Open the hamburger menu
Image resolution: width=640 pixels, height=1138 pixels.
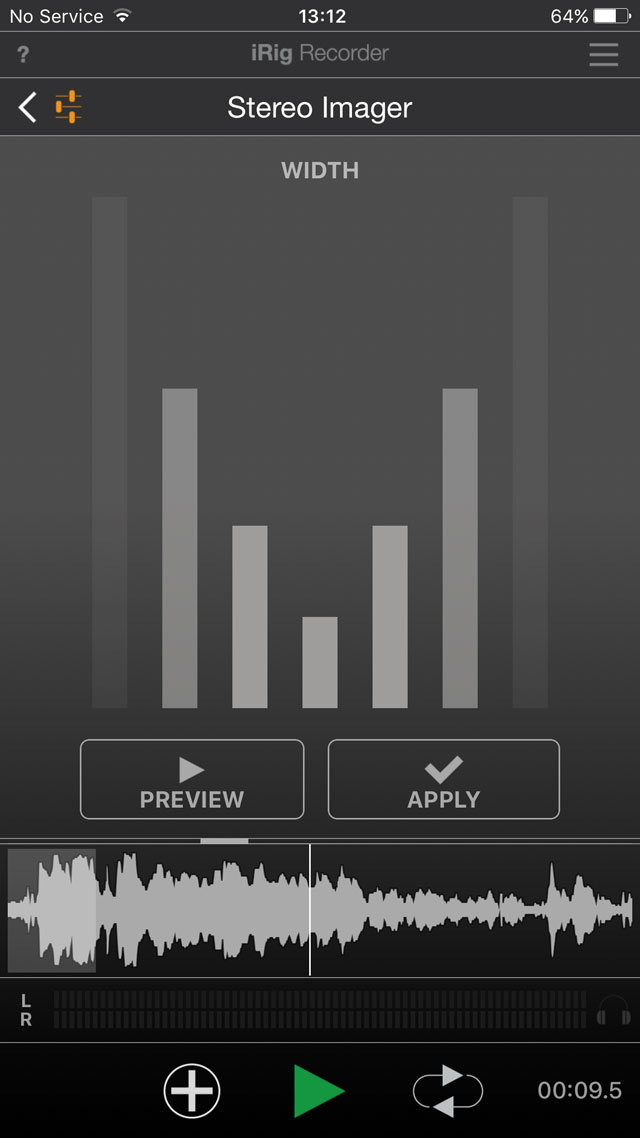[604, 54]
